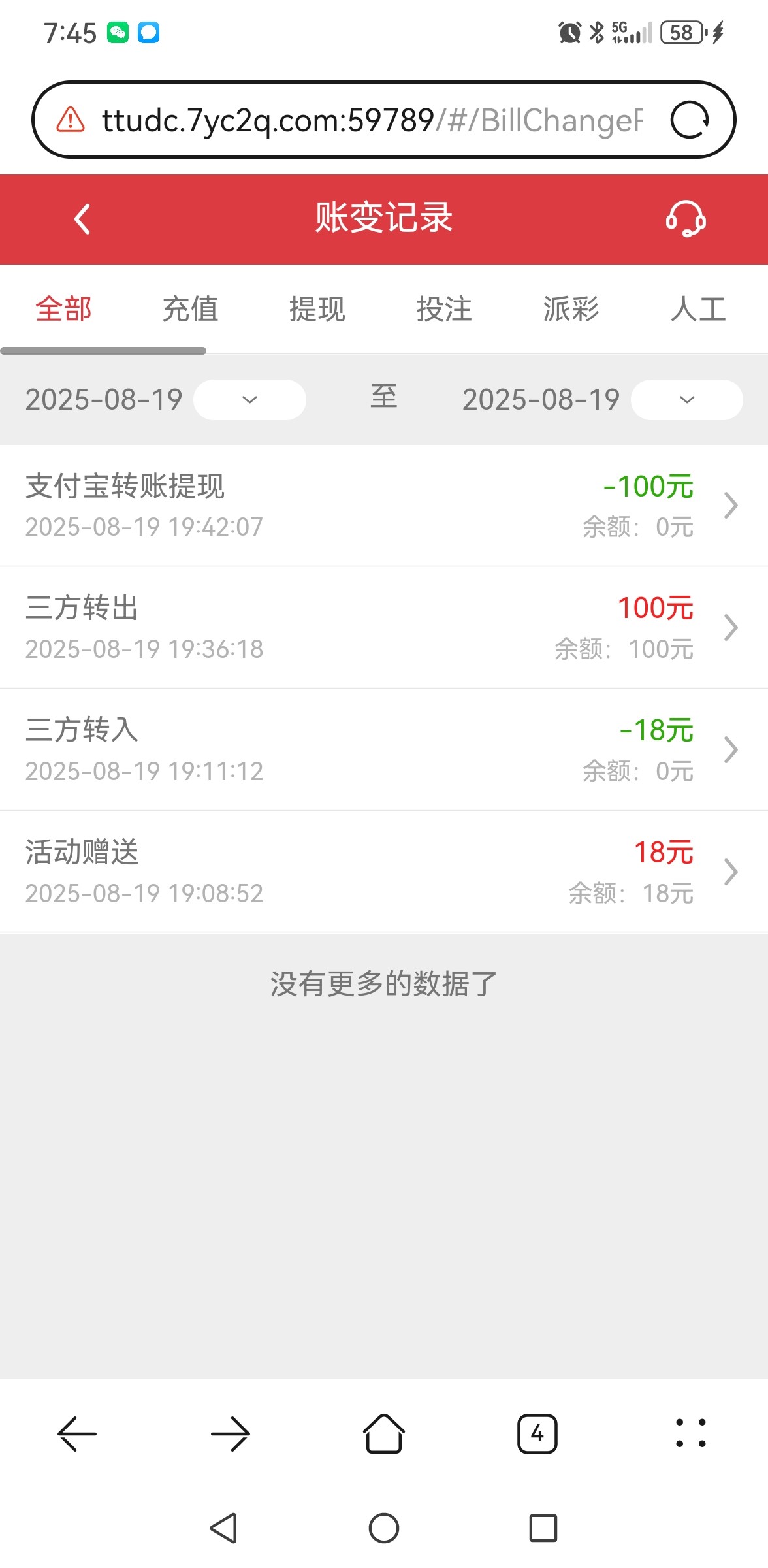Go back from 账变记录 page
This screenshot has height=1568, width=768.
click(82, 219)
